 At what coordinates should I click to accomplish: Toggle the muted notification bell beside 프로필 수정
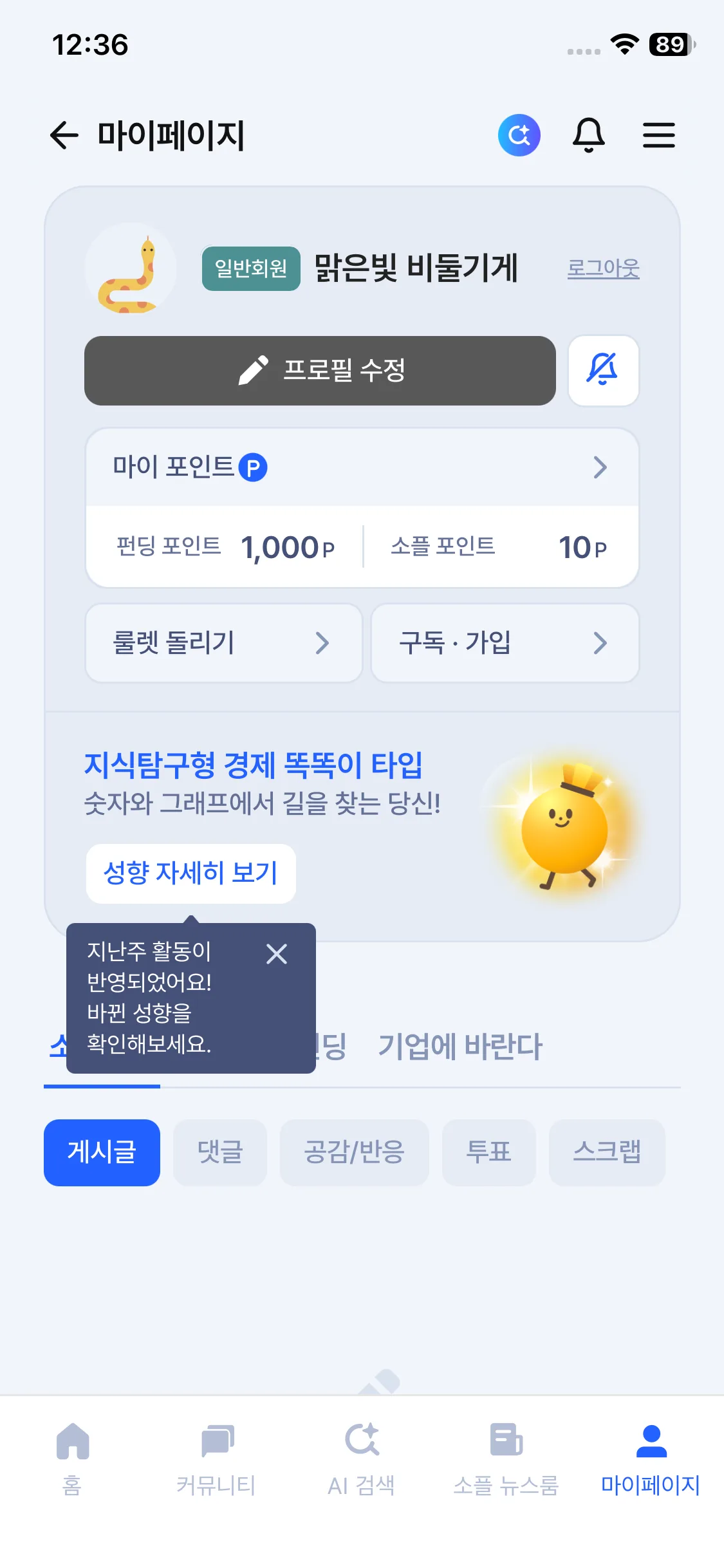(x=603, y=371)
